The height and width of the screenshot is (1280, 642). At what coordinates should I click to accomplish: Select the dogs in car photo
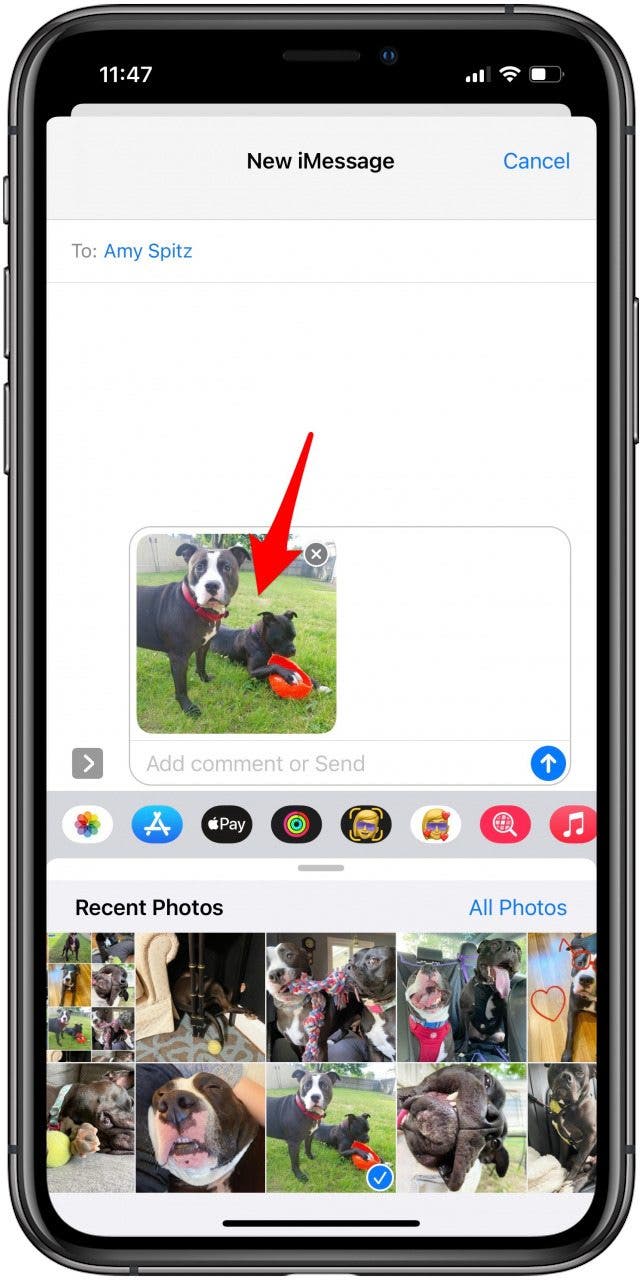click(x=461, y=996)
